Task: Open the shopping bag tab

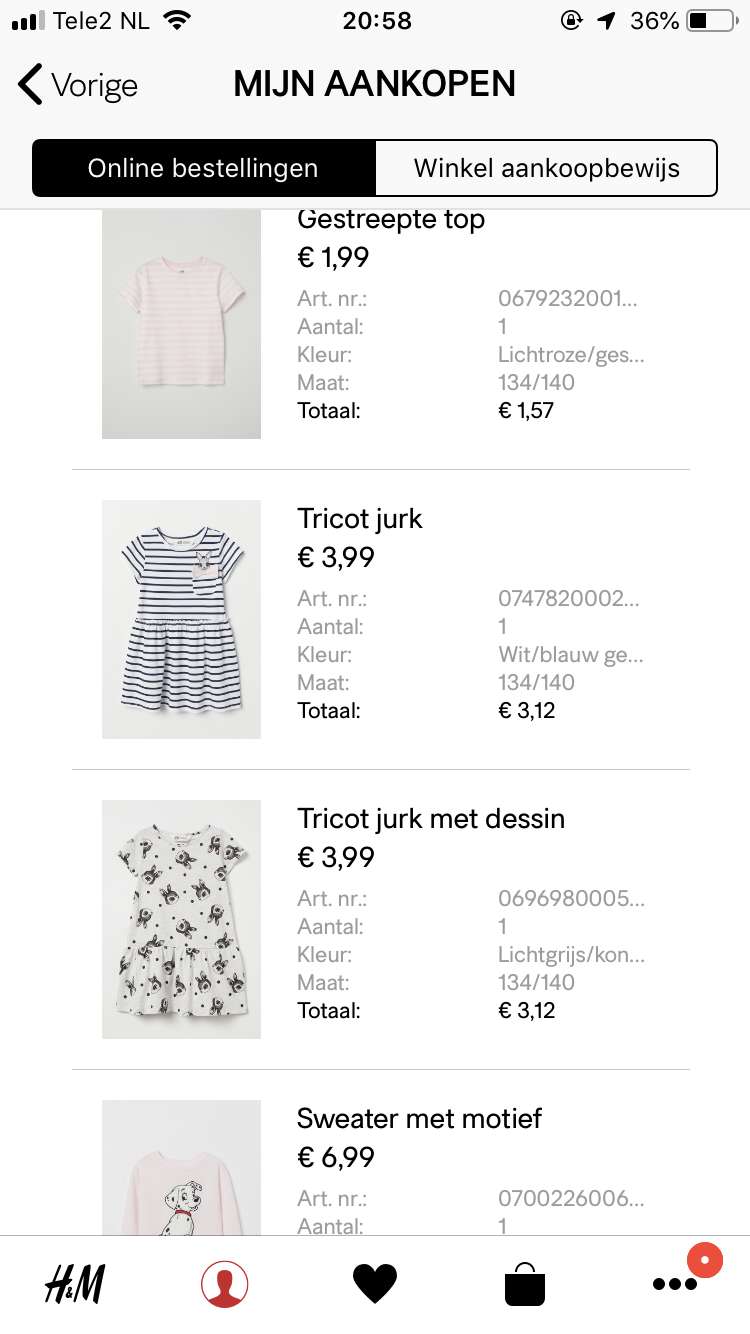Action: pos(525,1284)
